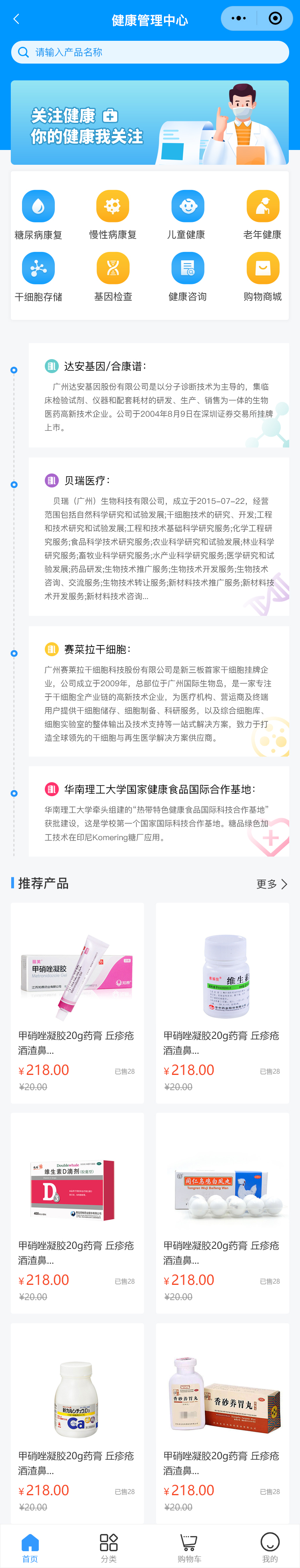The image size is (300, 1568).
Task: Select 慢性病康复 category
Action: [112, 214]
